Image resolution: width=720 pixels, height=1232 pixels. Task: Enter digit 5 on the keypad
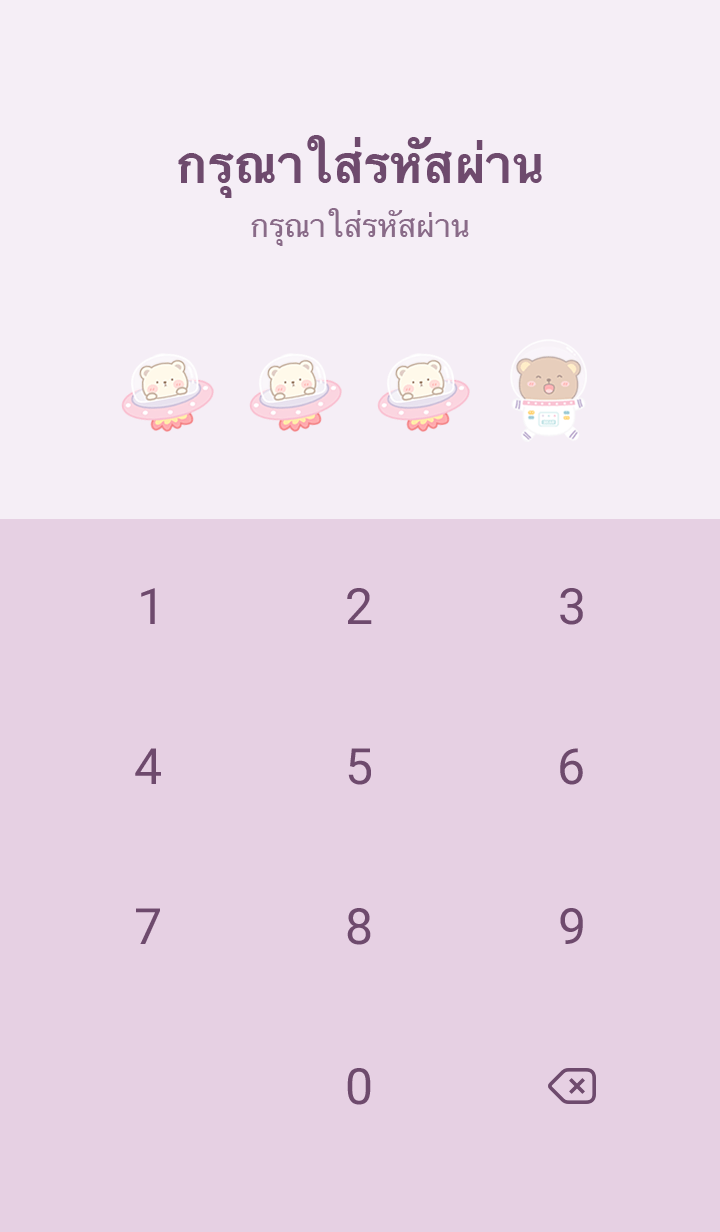point(359,767)
